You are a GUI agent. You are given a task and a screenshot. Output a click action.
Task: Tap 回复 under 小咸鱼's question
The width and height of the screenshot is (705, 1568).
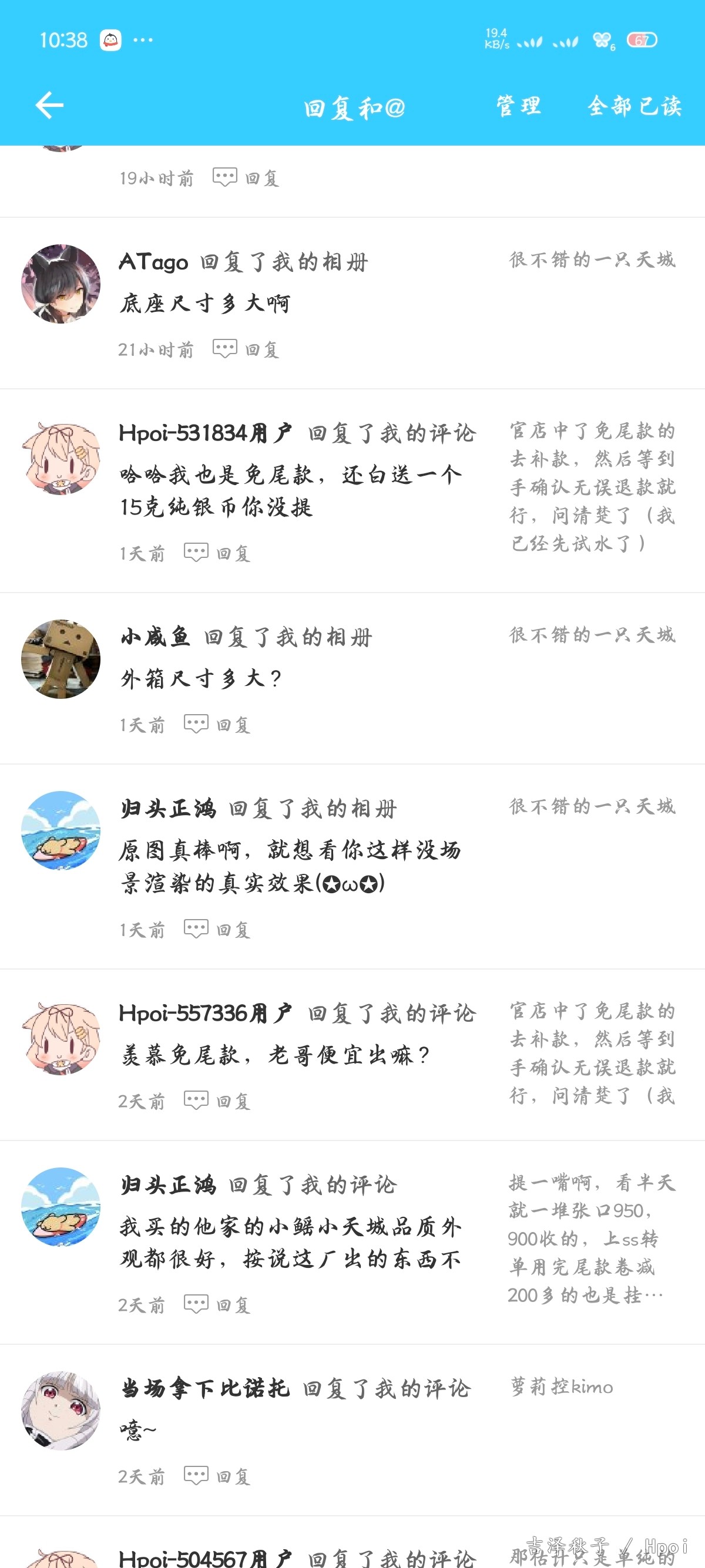coord(217,725)
